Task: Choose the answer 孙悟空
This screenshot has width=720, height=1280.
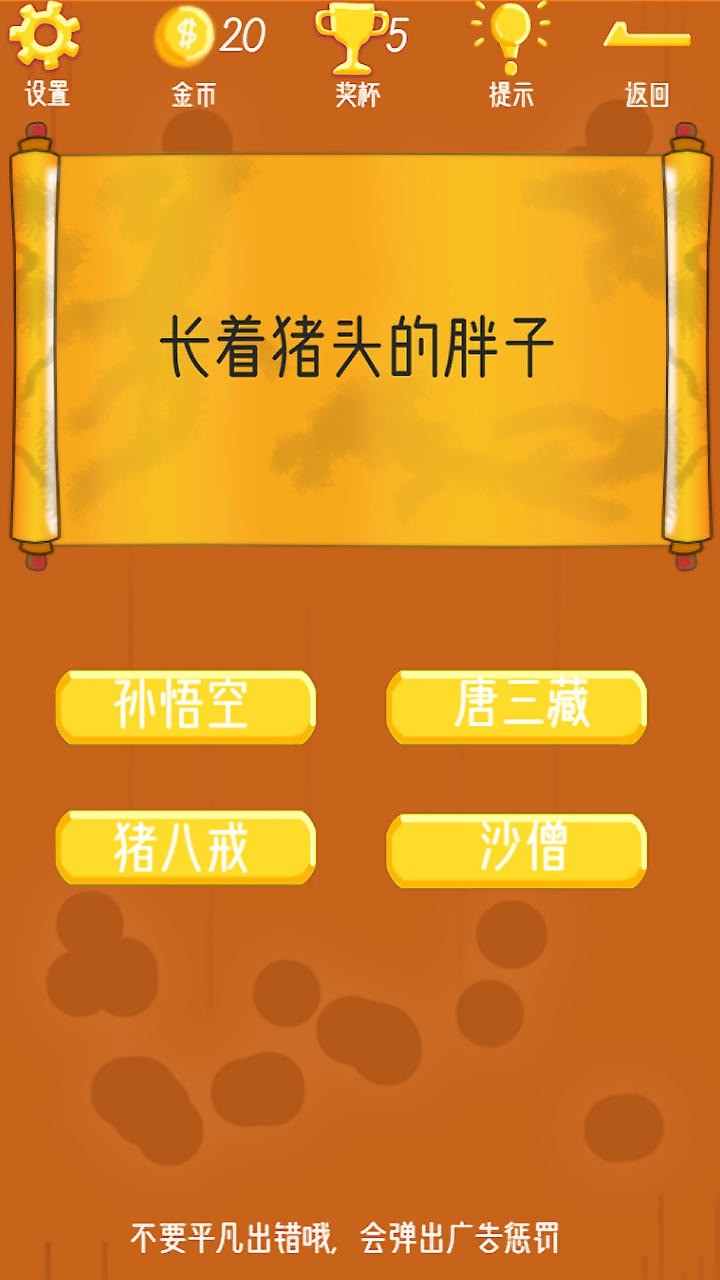Action: coord(186,707)
